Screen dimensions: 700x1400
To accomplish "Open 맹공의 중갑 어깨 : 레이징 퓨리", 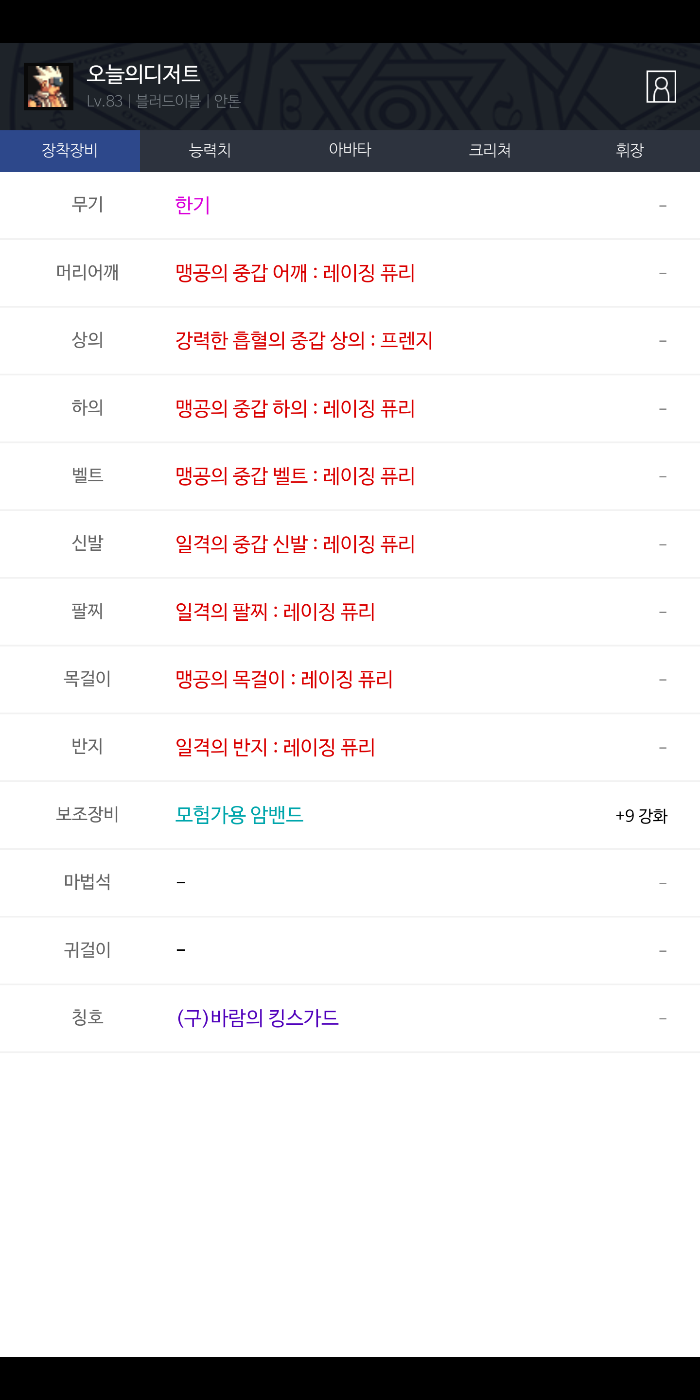I will (295, 272).
